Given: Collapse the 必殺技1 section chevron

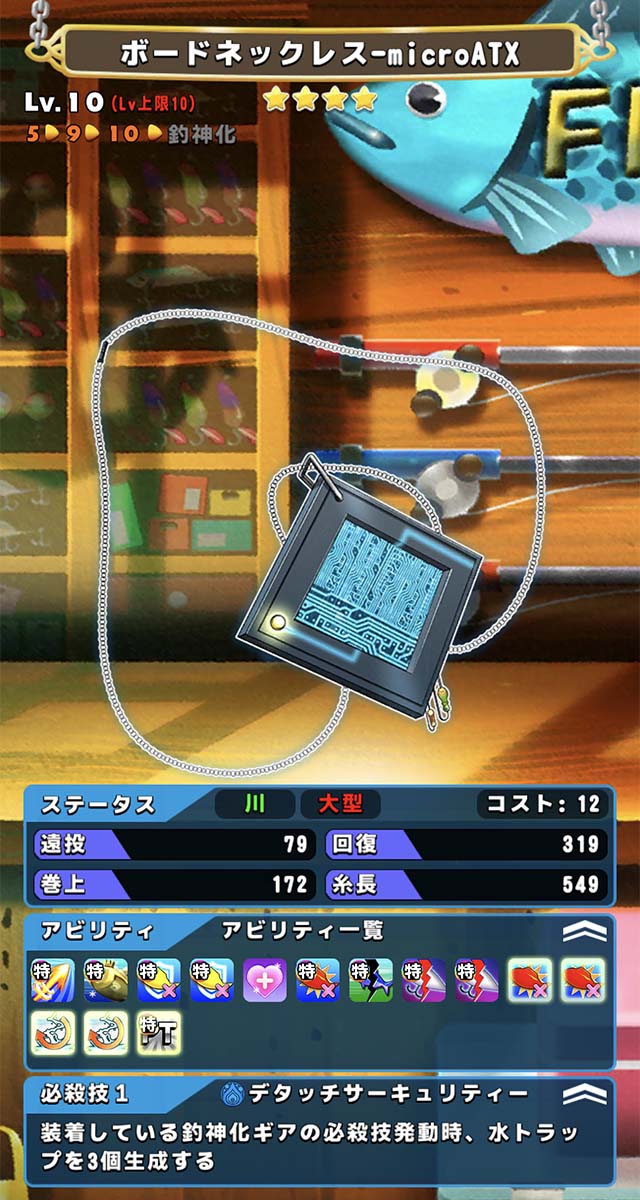Looking at the screenshot, I should tap(585, 1095).
